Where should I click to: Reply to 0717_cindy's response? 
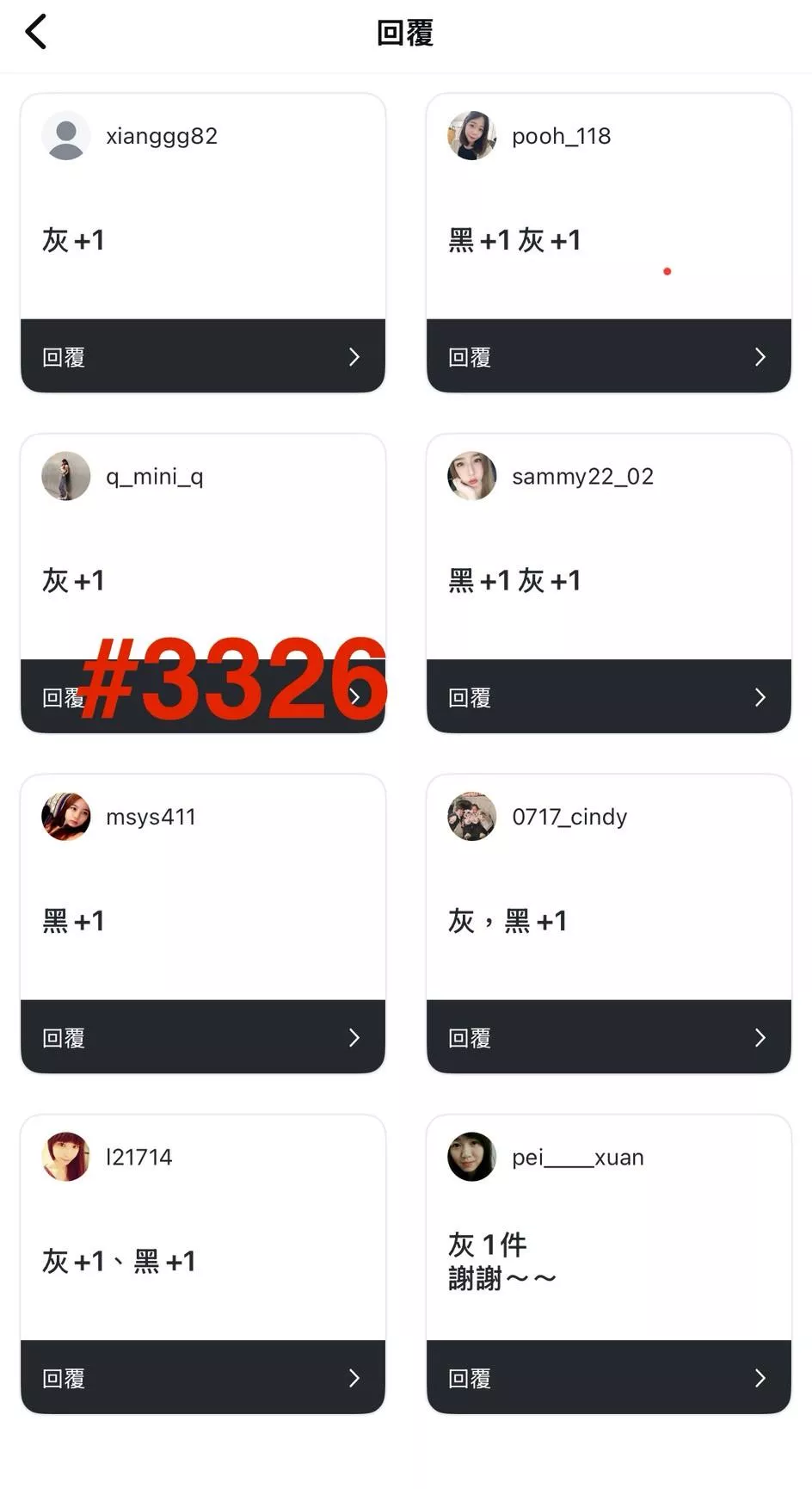click(x=608, y=1037)
